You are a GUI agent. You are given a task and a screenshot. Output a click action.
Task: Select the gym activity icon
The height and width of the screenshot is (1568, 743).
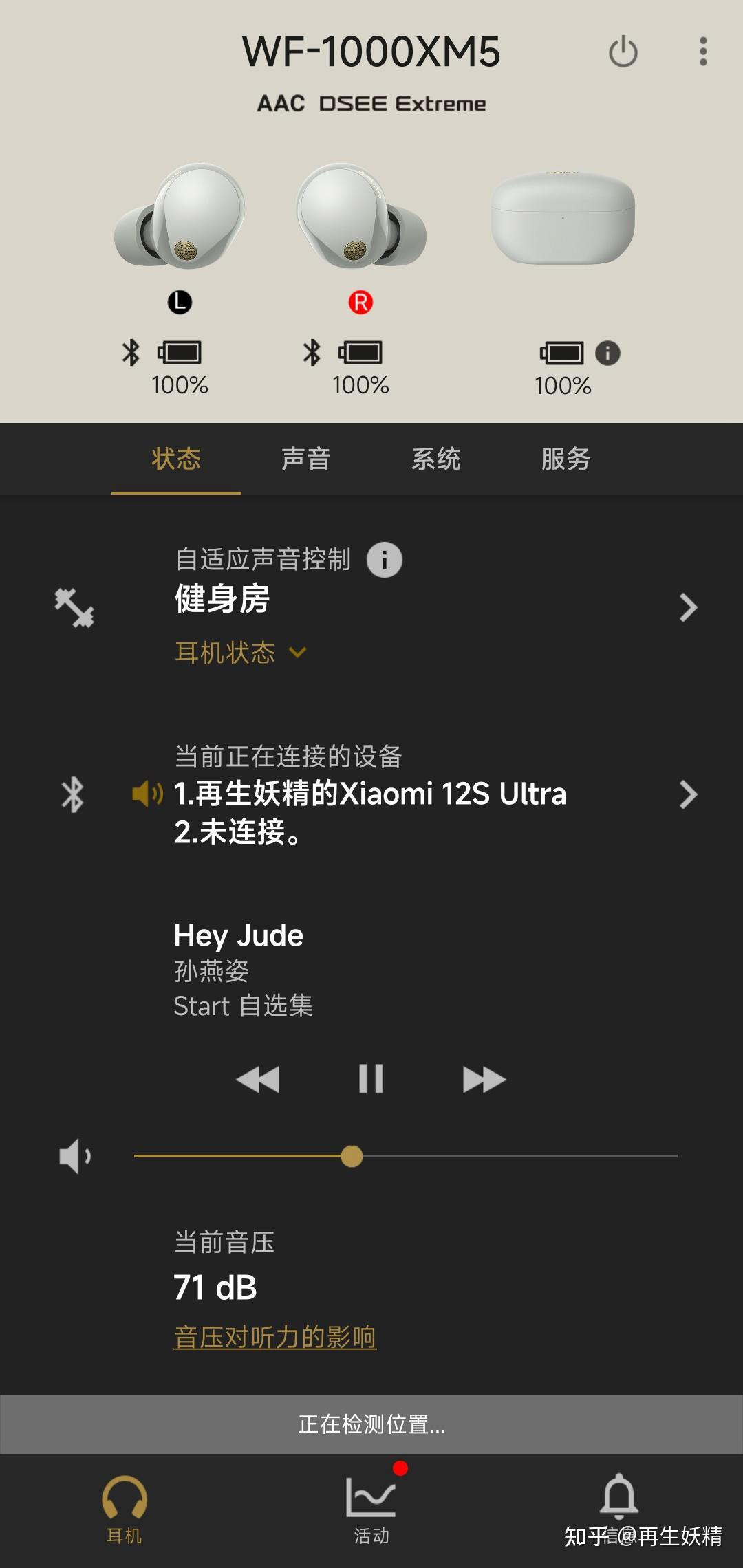(x=74, y=607)
